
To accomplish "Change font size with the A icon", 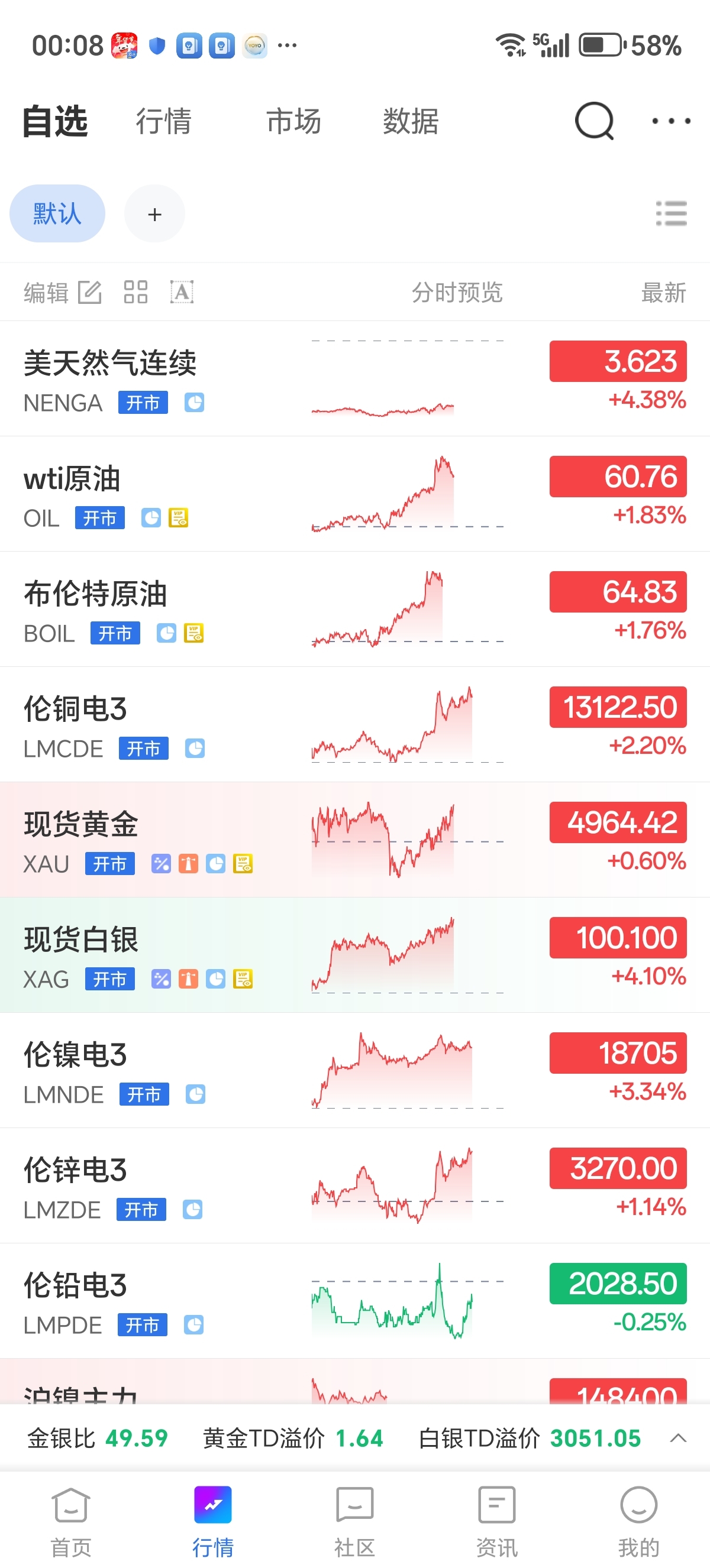I will click(x=182, y=292).
